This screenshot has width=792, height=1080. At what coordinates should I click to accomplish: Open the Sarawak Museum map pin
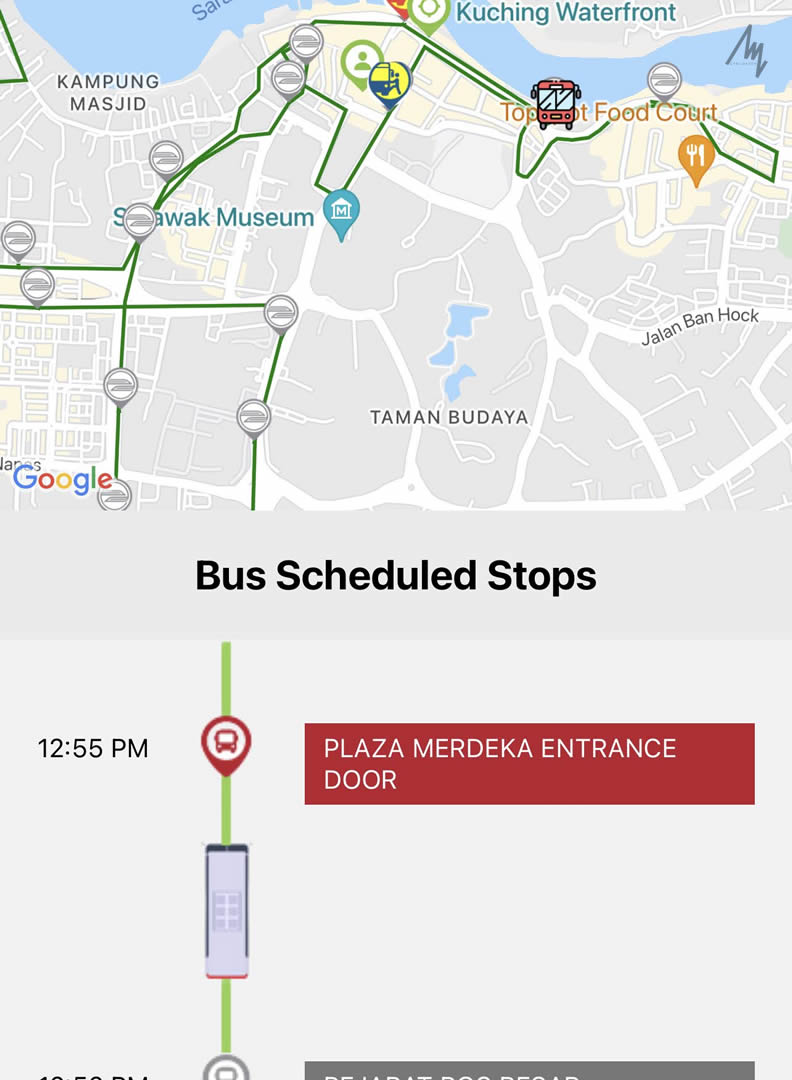pos(342,213)
